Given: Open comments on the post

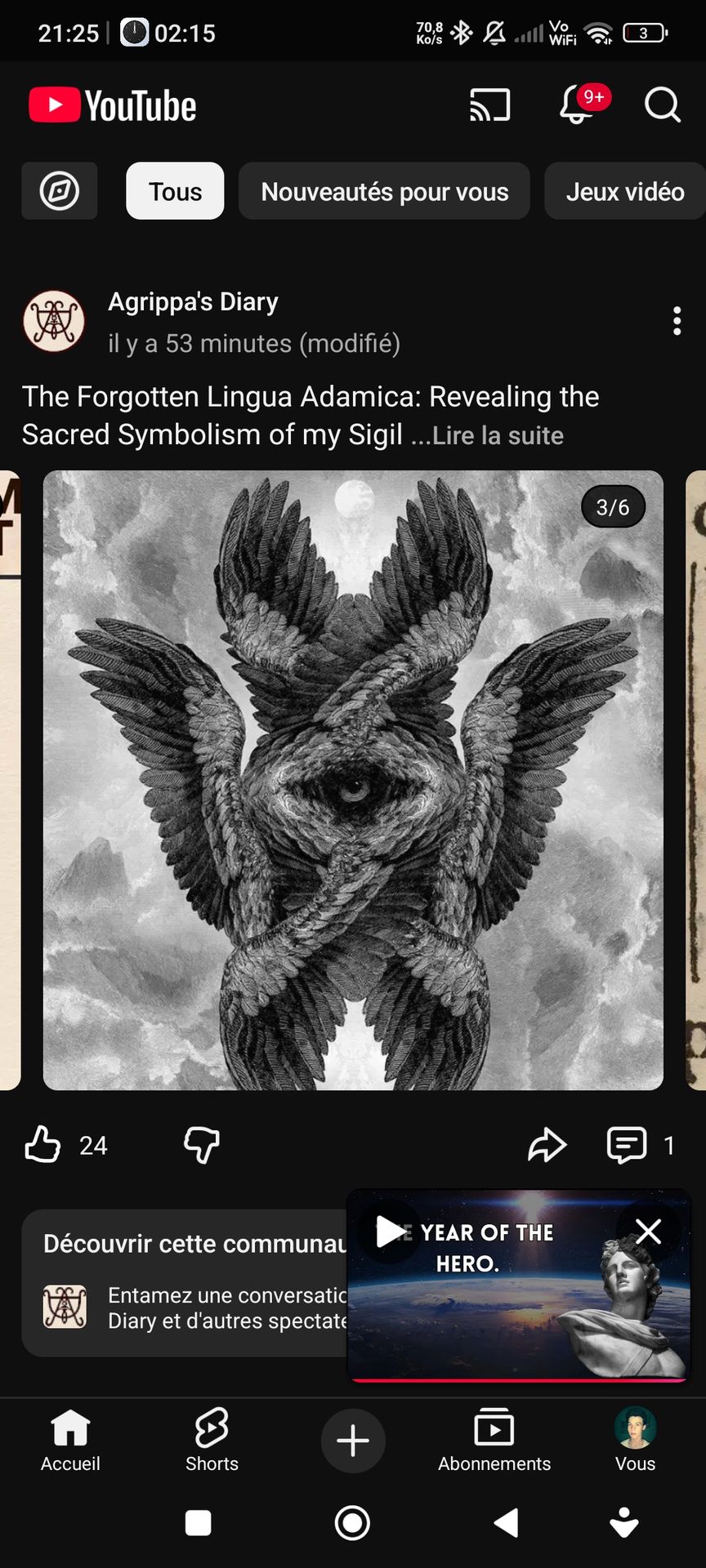Looking at the screenshot, I should coord(627,1144).
